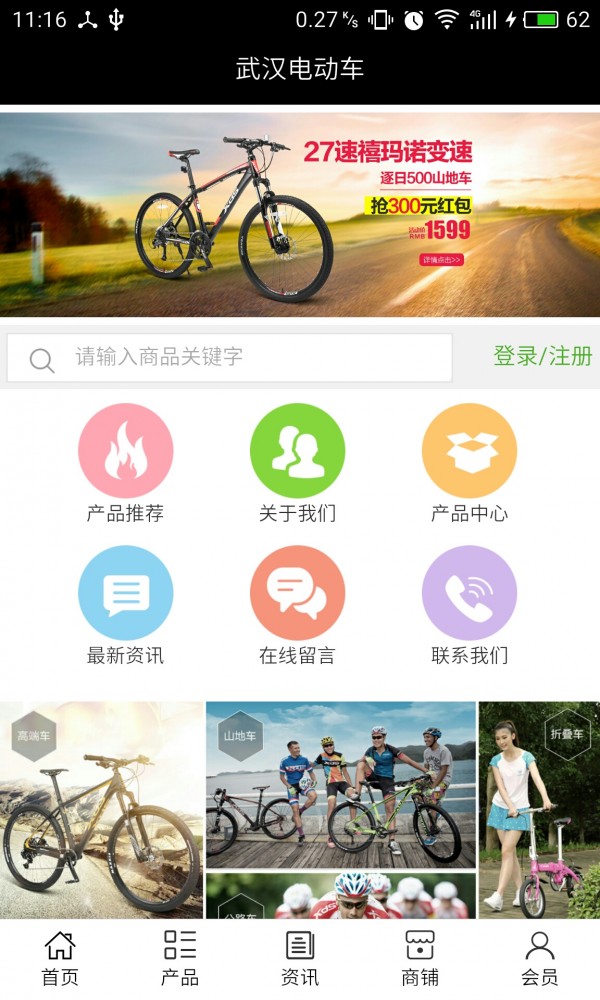This screenshot has width=600, height=1000.
Task: Open 登录/注册 login link
Action: tap(542, 356)
